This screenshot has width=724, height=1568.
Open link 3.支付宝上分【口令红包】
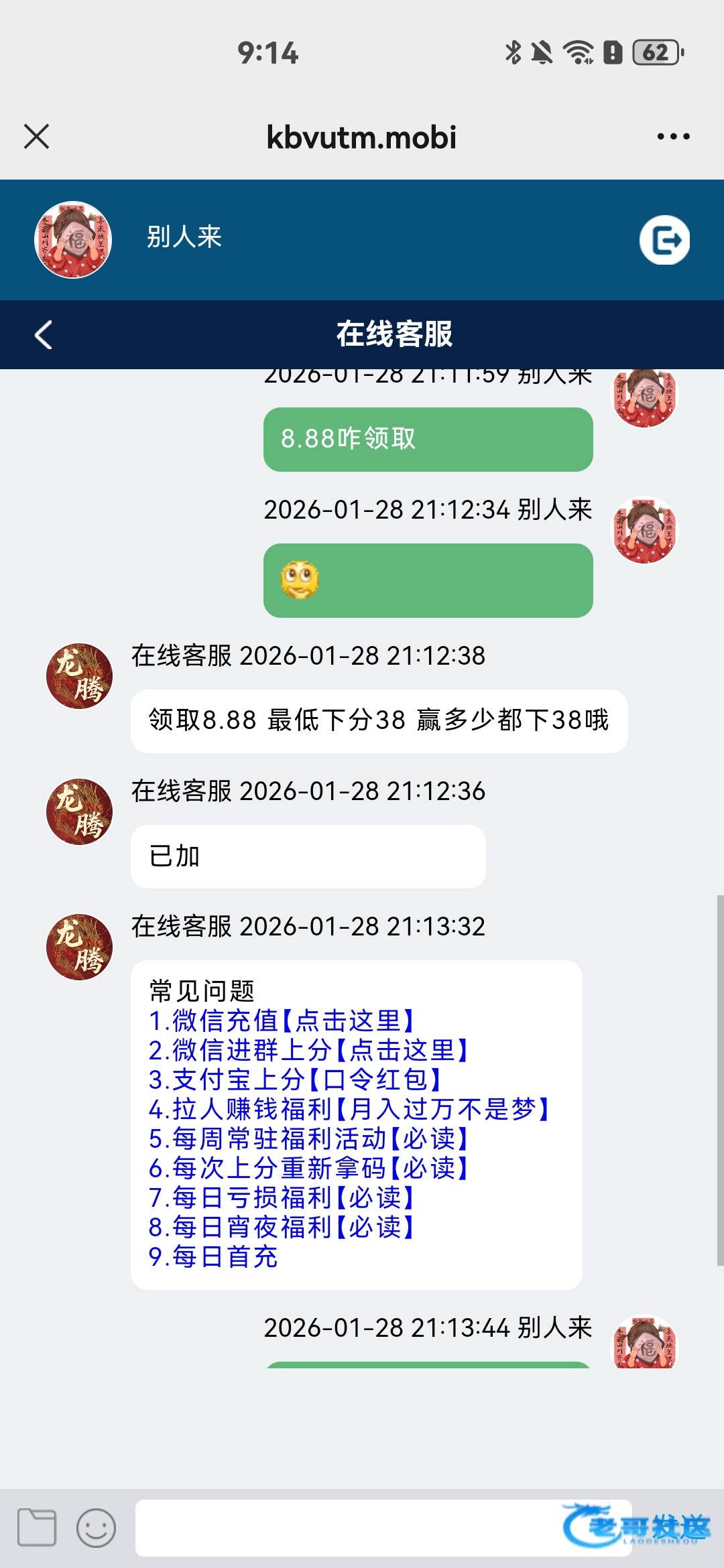[295, 1080]
